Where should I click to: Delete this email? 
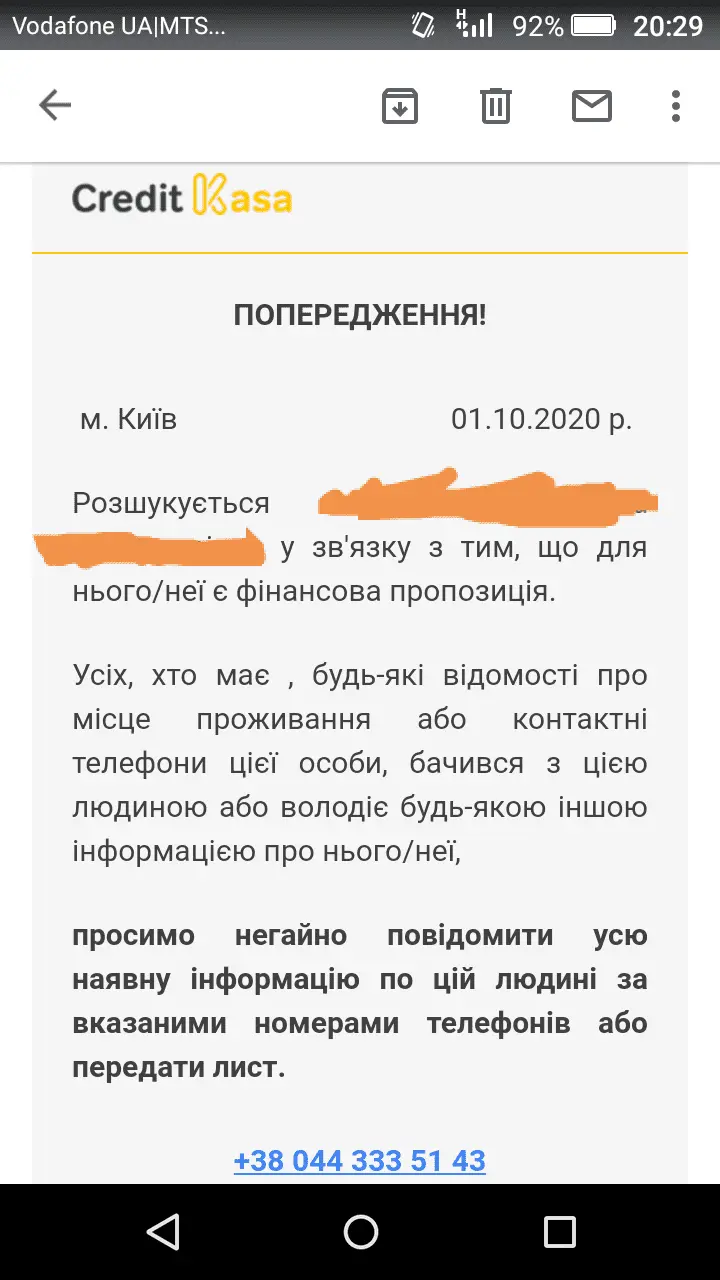point(496,106)
